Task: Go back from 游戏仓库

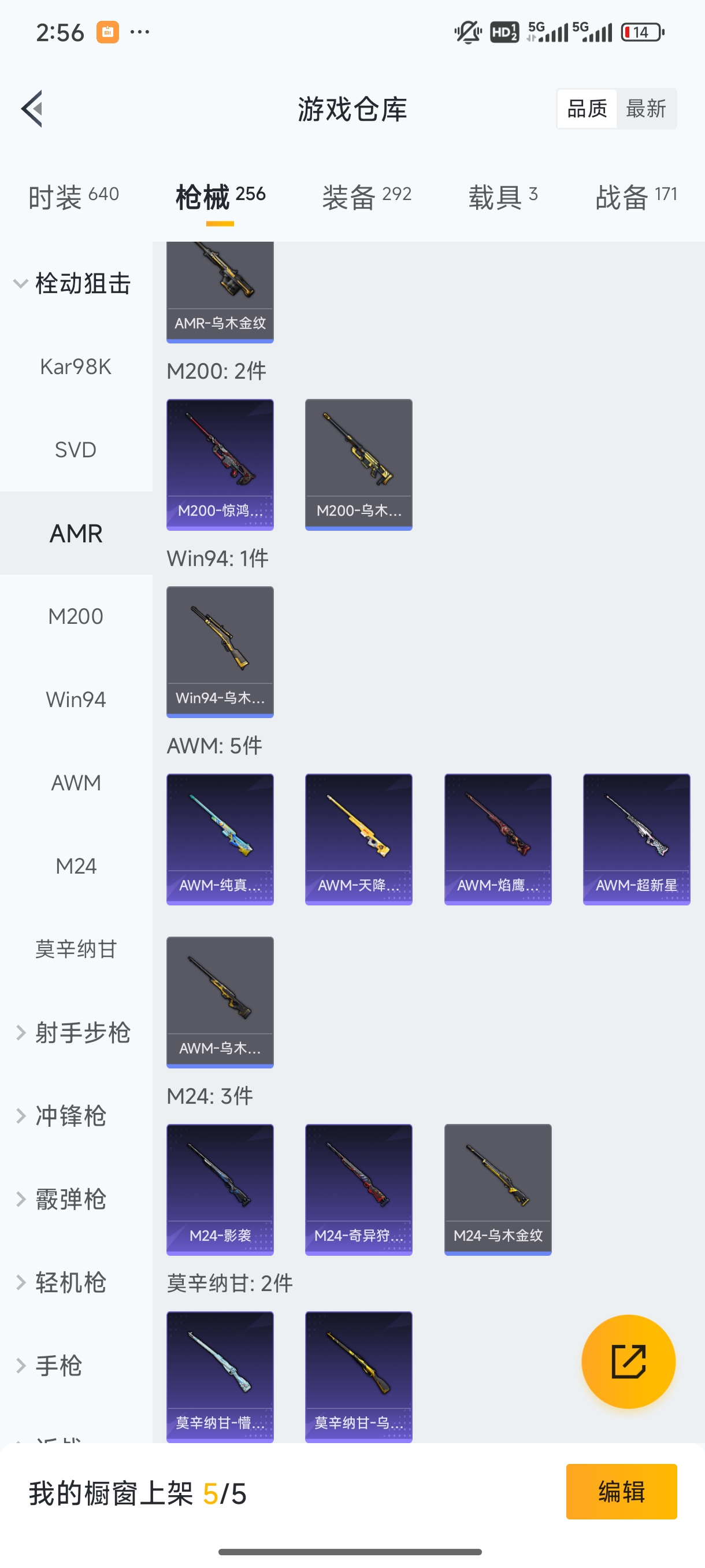Action: point(32,109)
